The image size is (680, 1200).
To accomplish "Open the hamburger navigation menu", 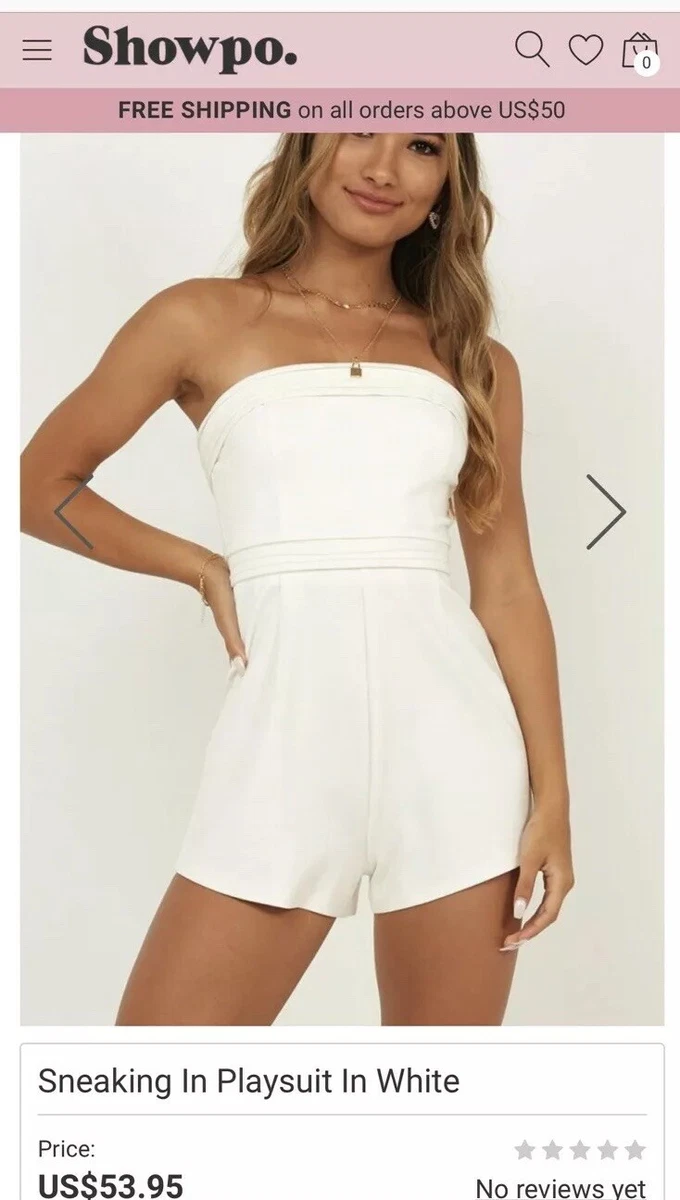I will pos(37,50).
